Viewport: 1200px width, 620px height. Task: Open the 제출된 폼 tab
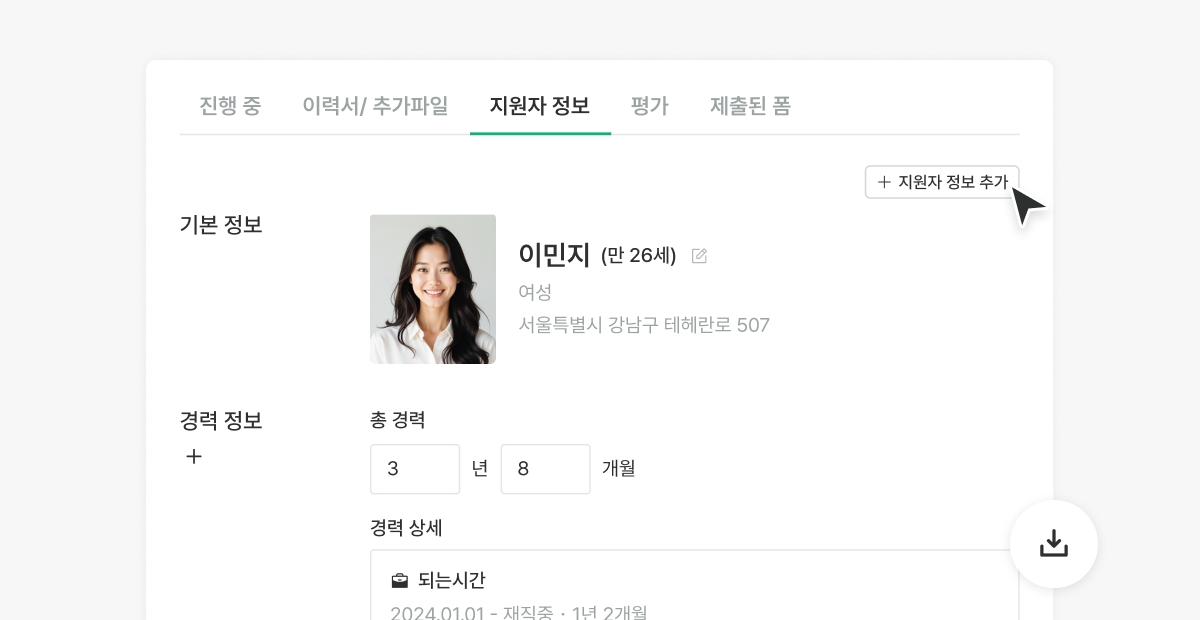pos(750,106)
